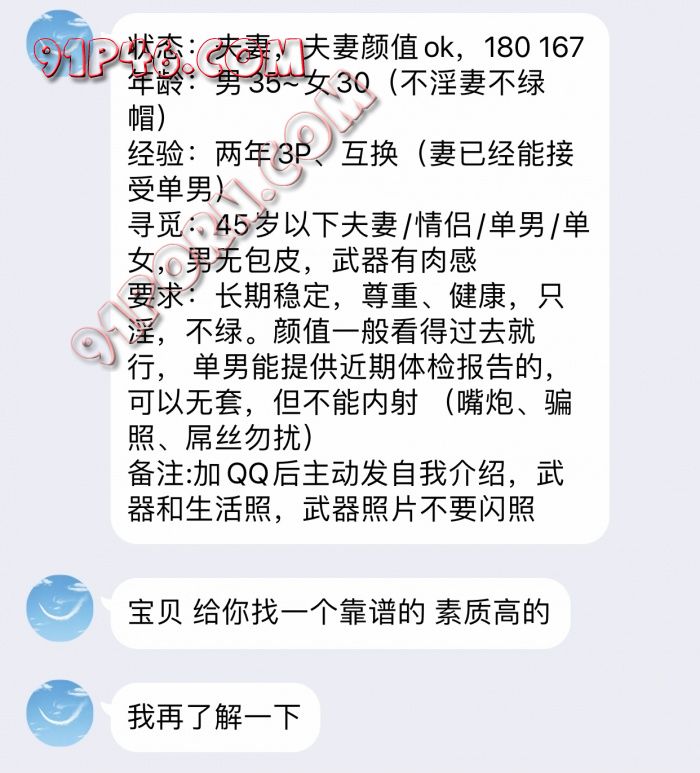Open sender's avatar beside the long top message
Viewport: 700px width, 773px height.
62,45
